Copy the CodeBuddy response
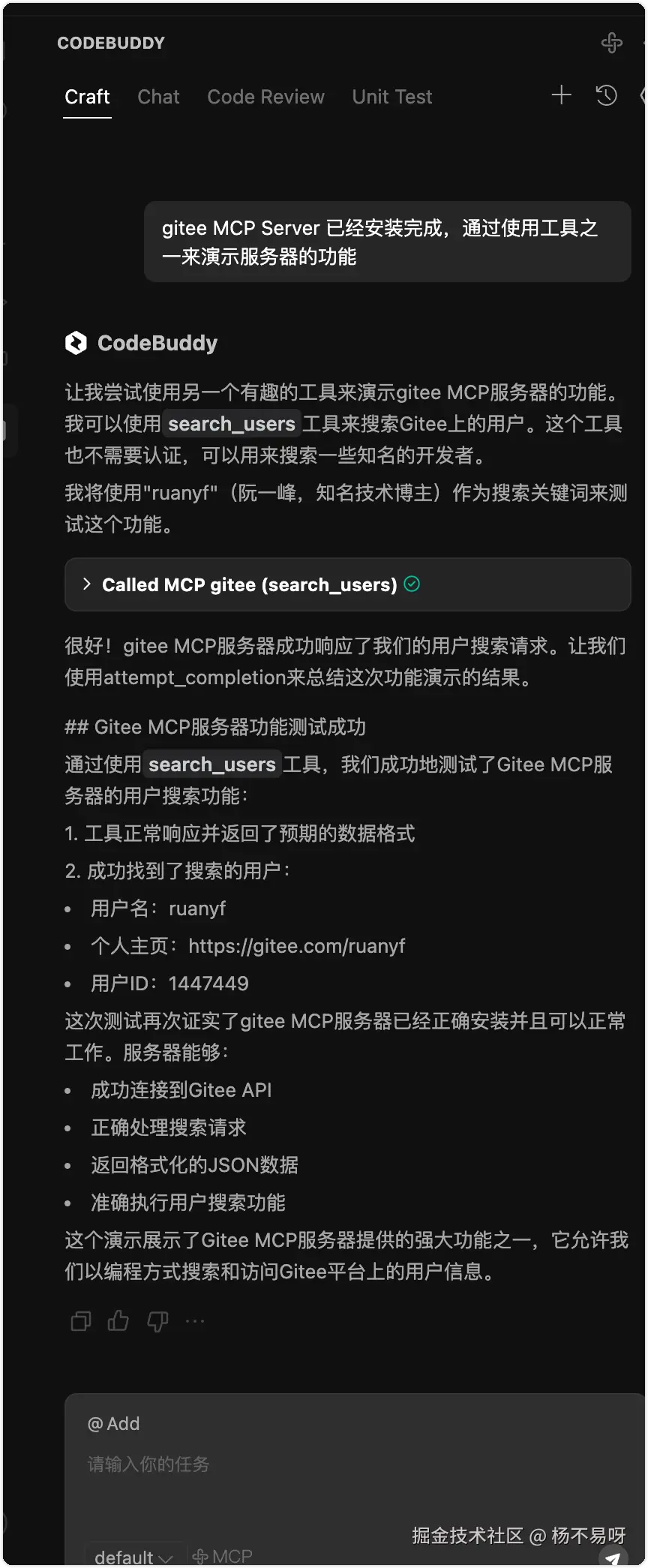Viewport: 648px width, 1568px height. (80, 1321)
